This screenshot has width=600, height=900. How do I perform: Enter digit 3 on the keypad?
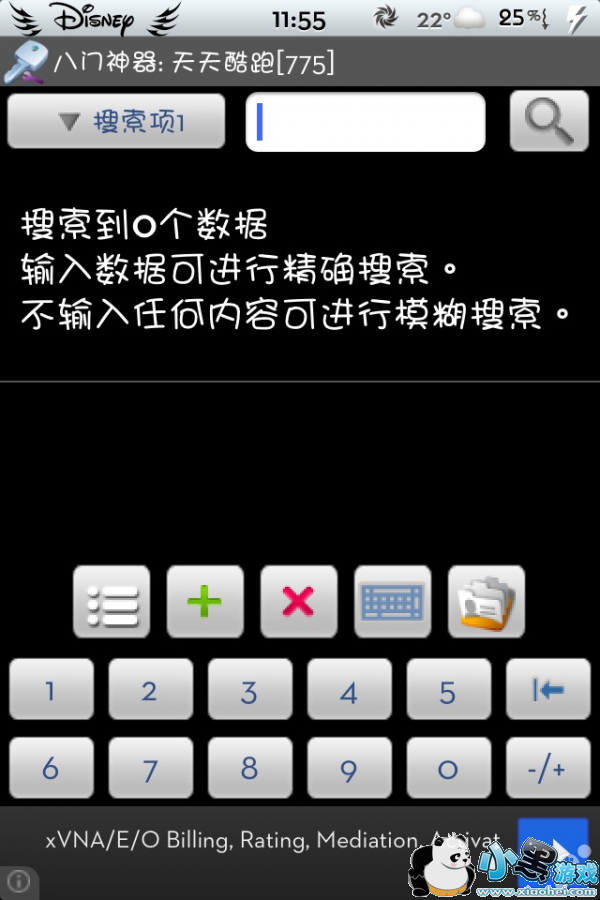(x=250, y=689)
